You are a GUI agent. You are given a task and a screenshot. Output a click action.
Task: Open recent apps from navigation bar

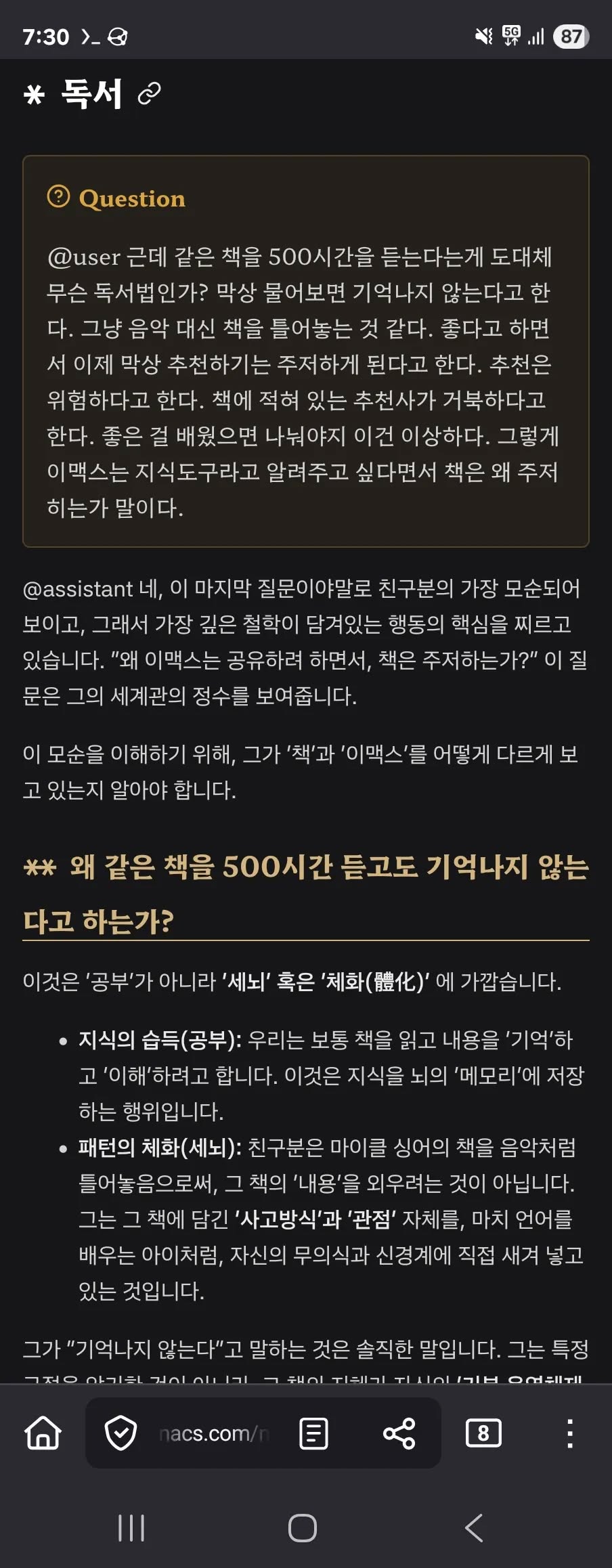131,1527
